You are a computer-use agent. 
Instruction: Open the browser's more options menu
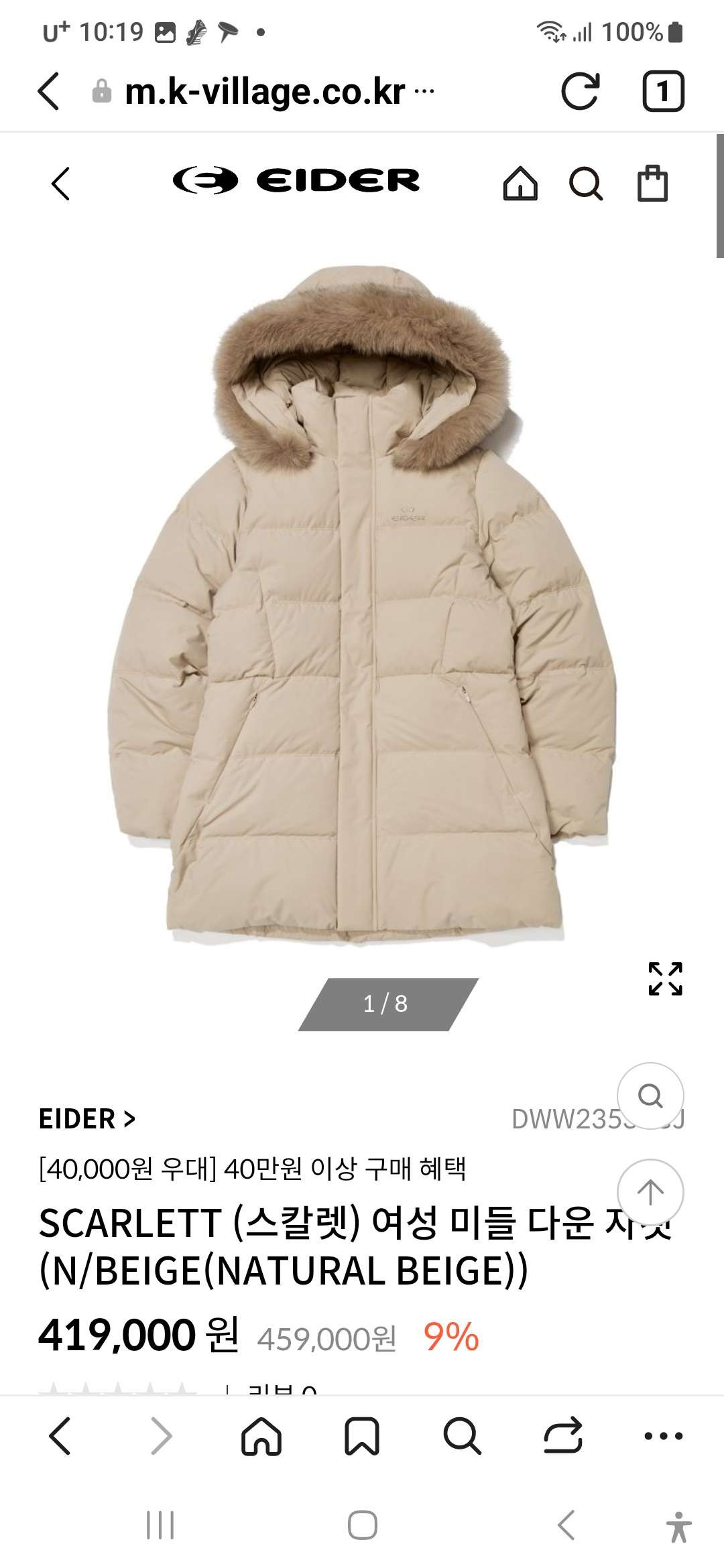(x=663, y=1437)
